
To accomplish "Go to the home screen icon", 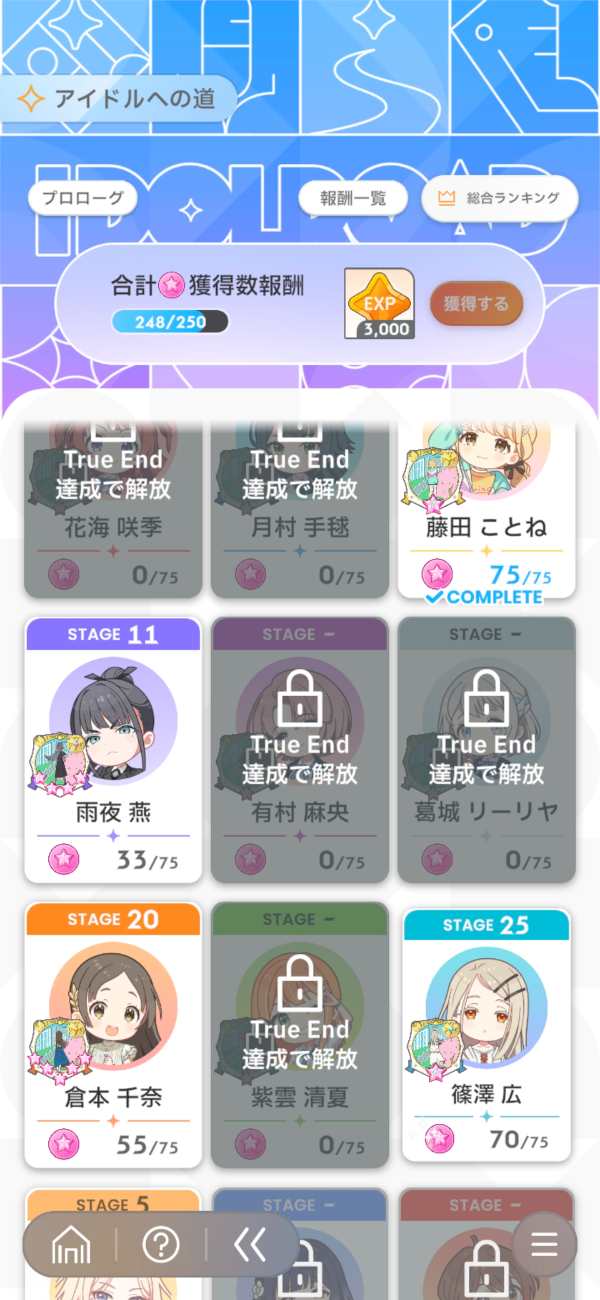I will (x=71, y=1245).
